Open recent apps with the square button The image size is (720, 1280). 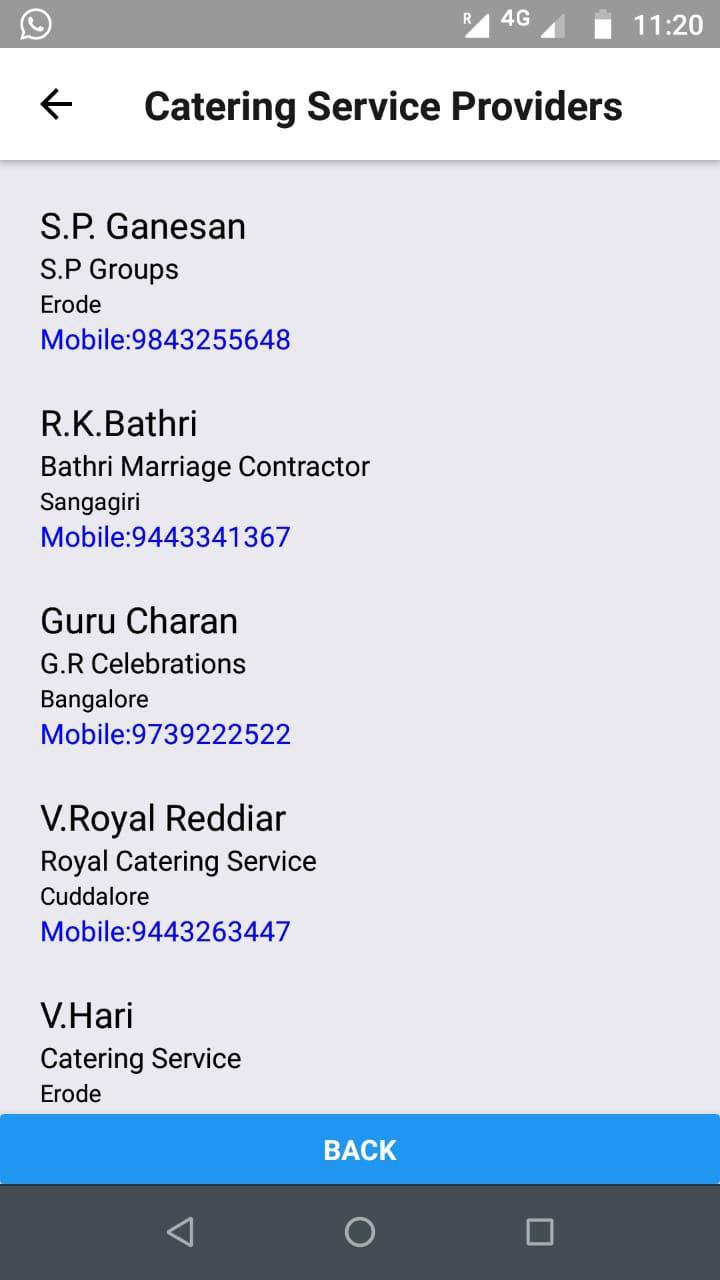click(539, 1231)
